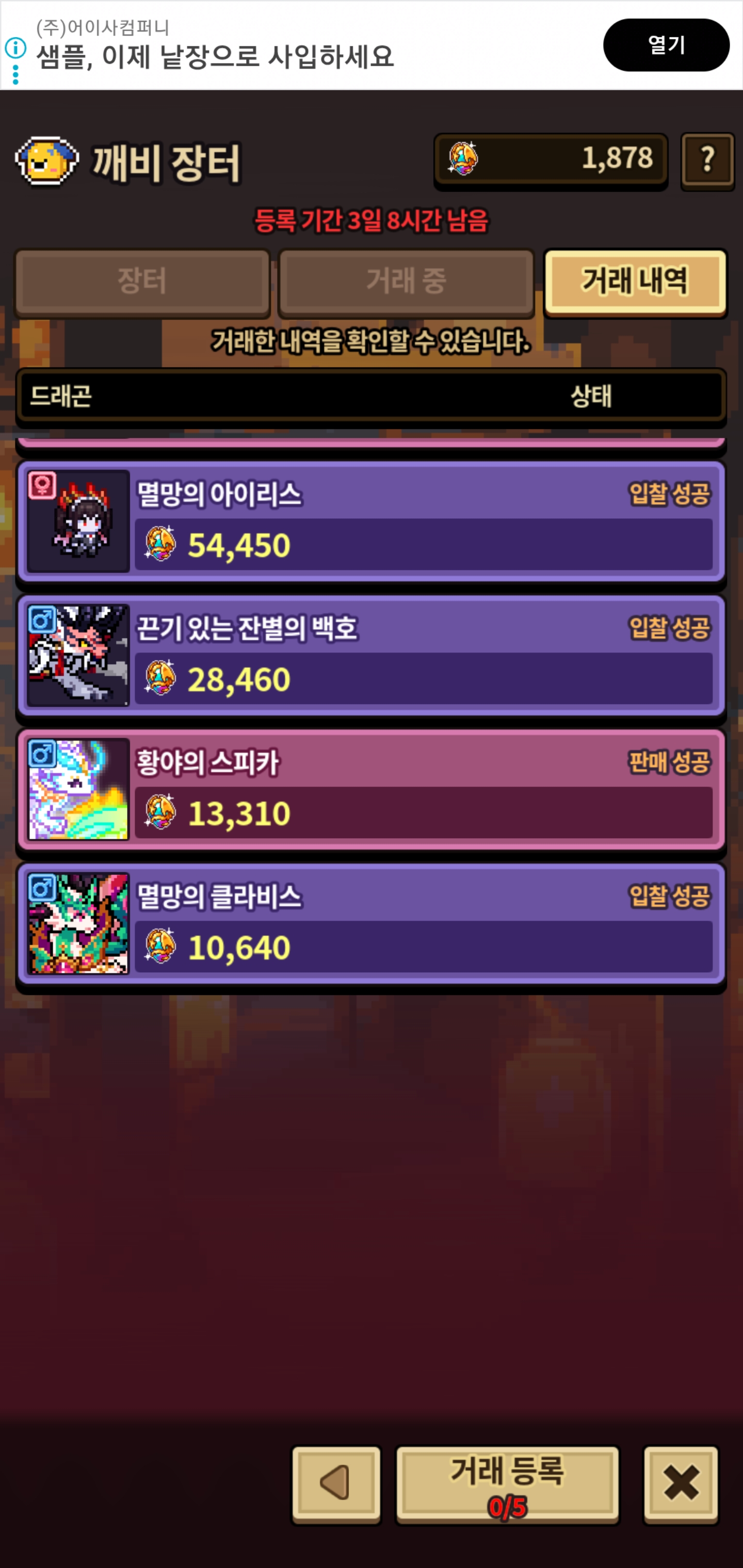Switch to the 장터 tab
This screenshot has width=743, height=1568.
142,282
